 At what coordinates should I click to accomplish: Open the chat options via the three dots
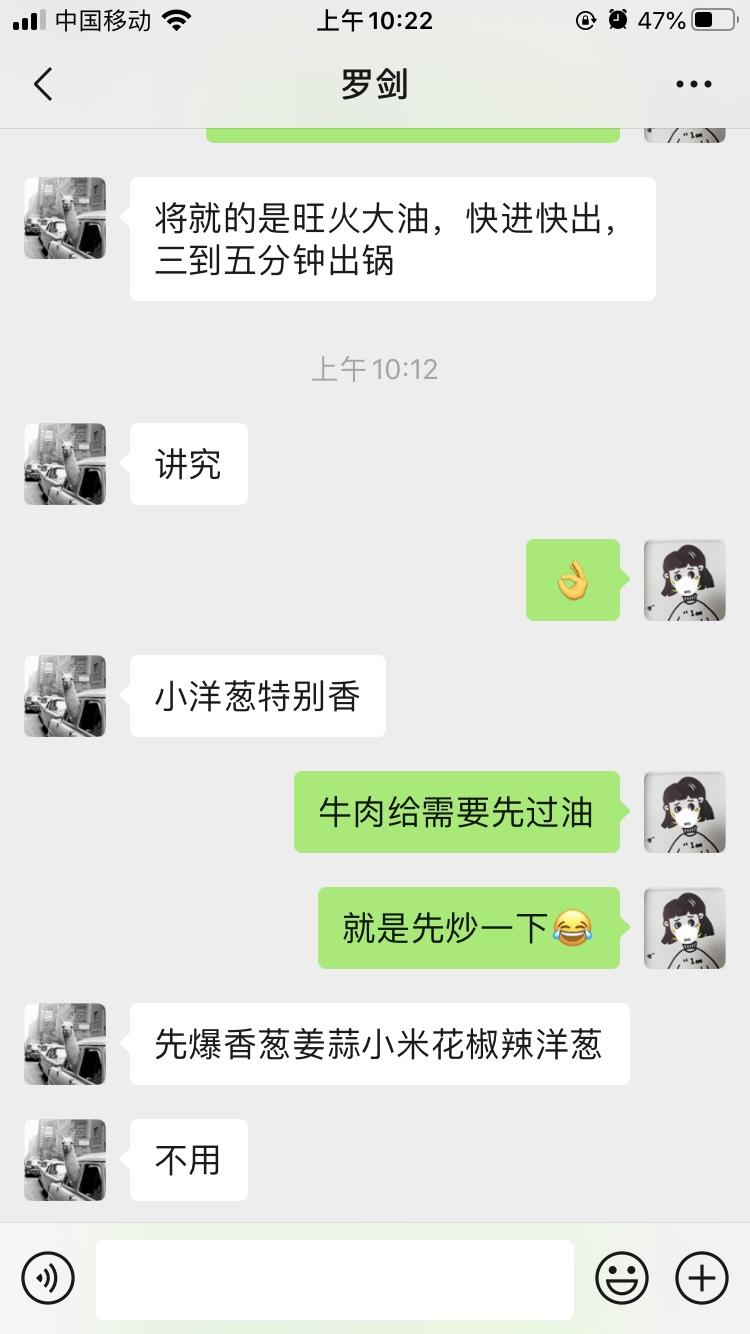coord(693,84)
